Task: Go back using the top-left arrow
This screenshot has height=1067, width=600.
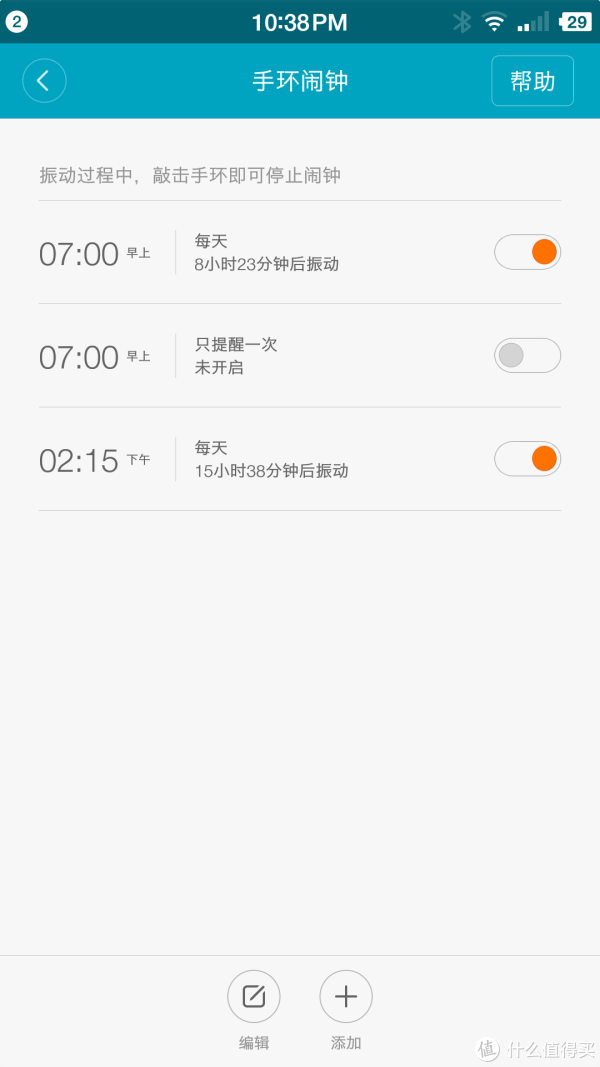Action: pos(44,81)
